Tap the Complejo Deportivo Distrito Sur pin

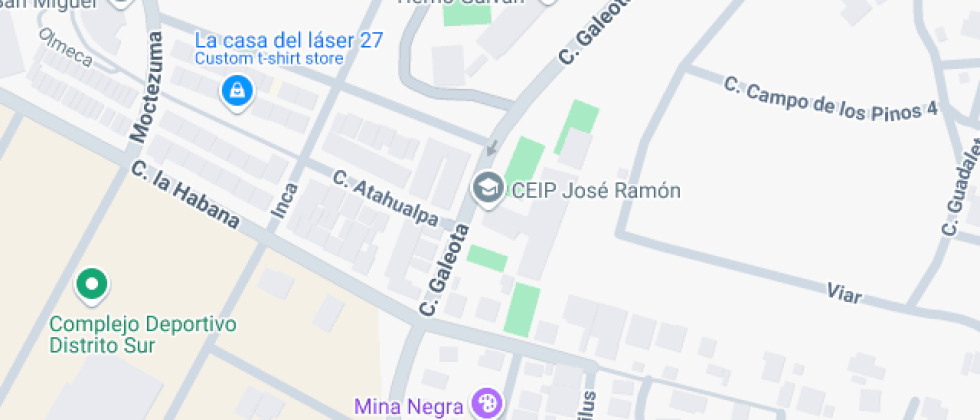coord(92,285)
